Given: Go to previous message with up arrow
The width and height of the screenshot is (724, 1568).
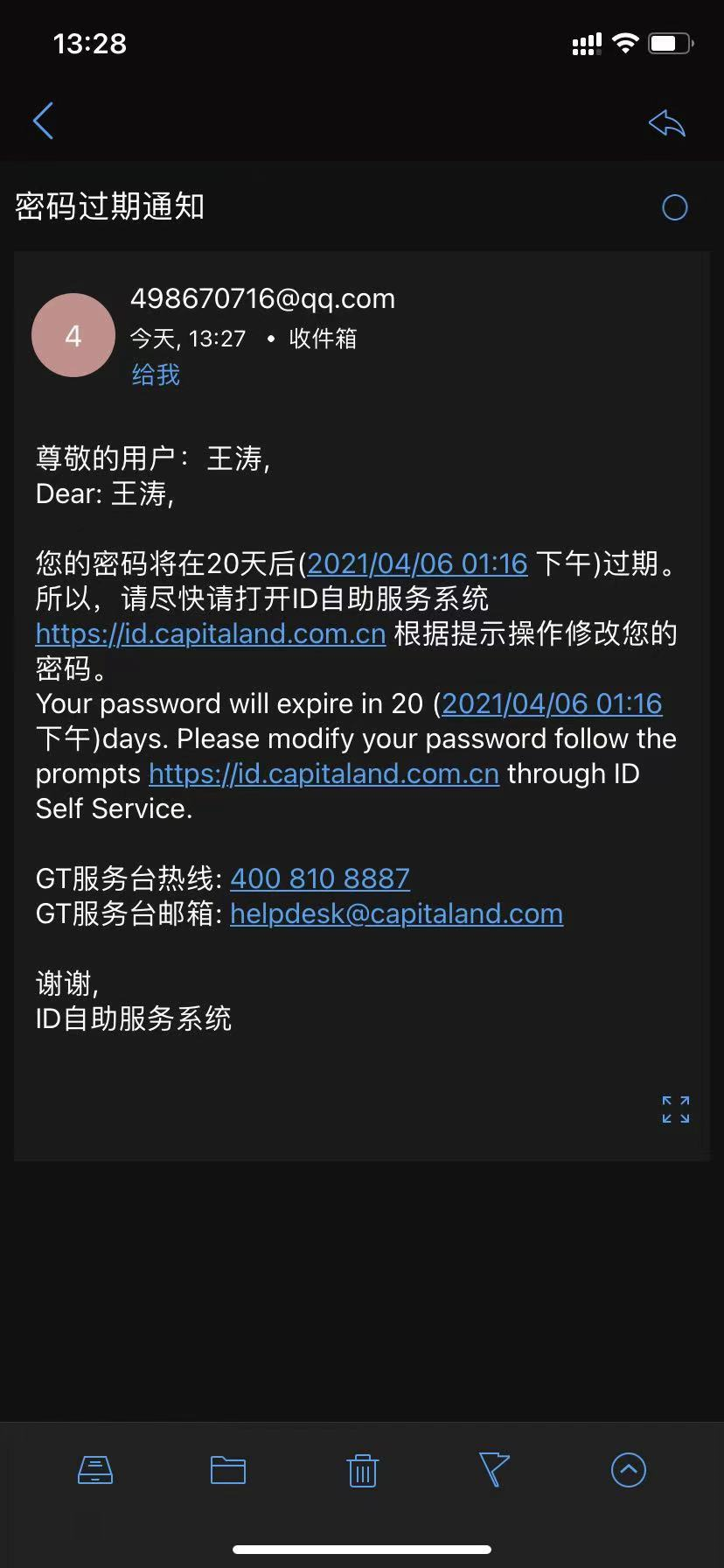Looking at the screenshot, I should pos(628,1470).
